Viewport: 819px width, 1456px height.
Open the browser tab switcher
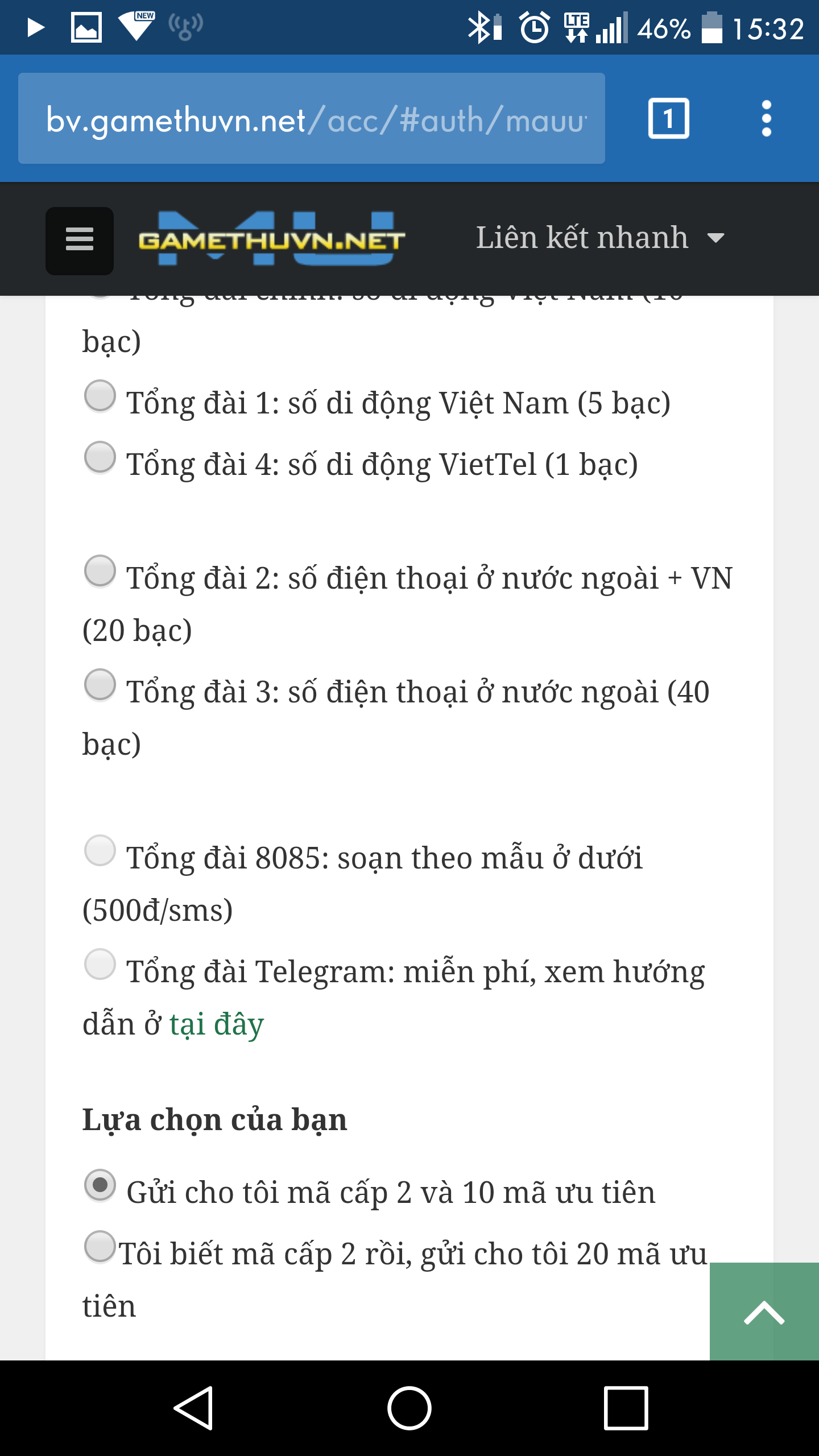[668, 118]
